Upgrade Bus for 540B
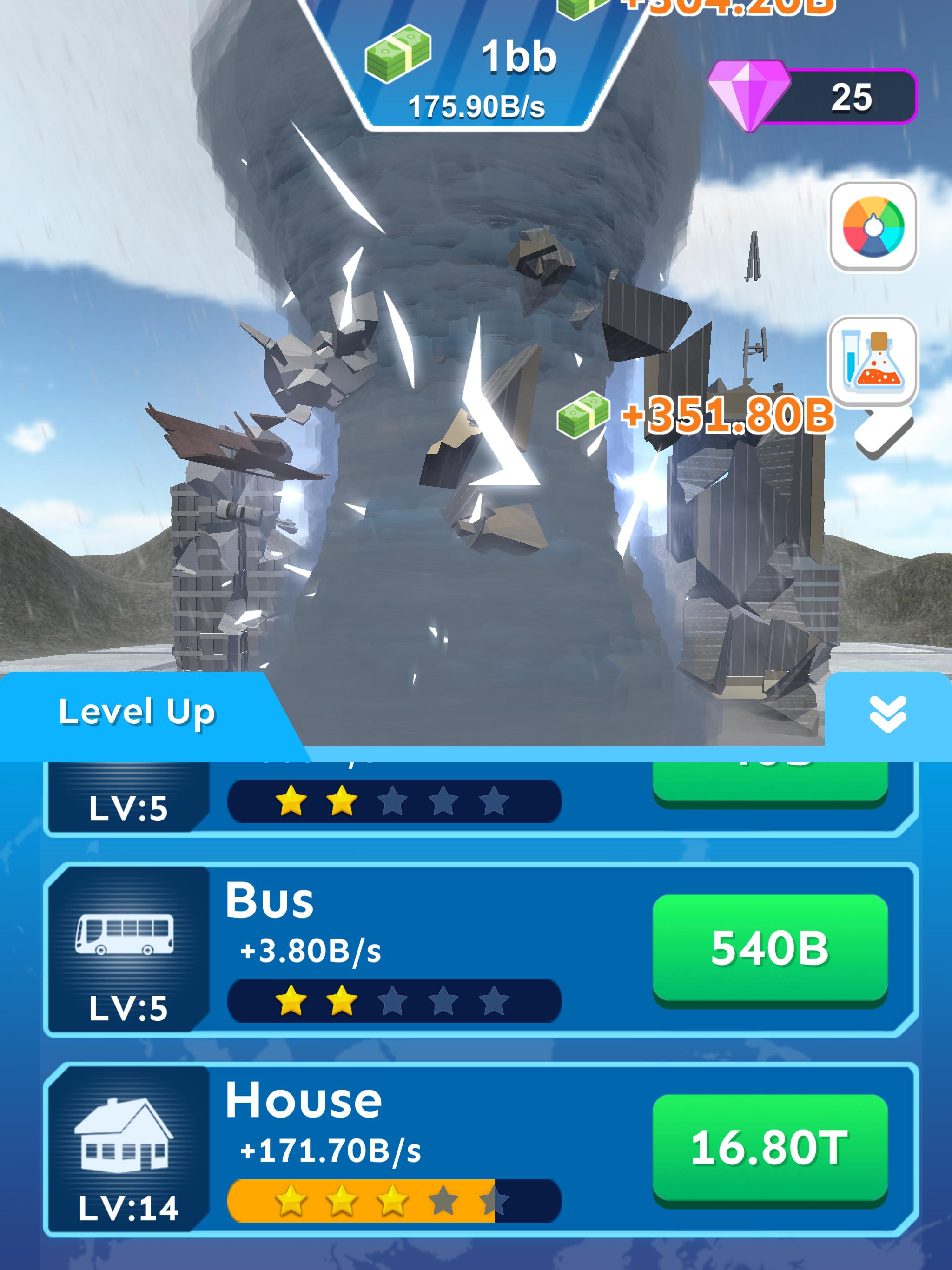Image resolution: width=952 pixels, height=1270 pixels. click(x=769, y=947)
